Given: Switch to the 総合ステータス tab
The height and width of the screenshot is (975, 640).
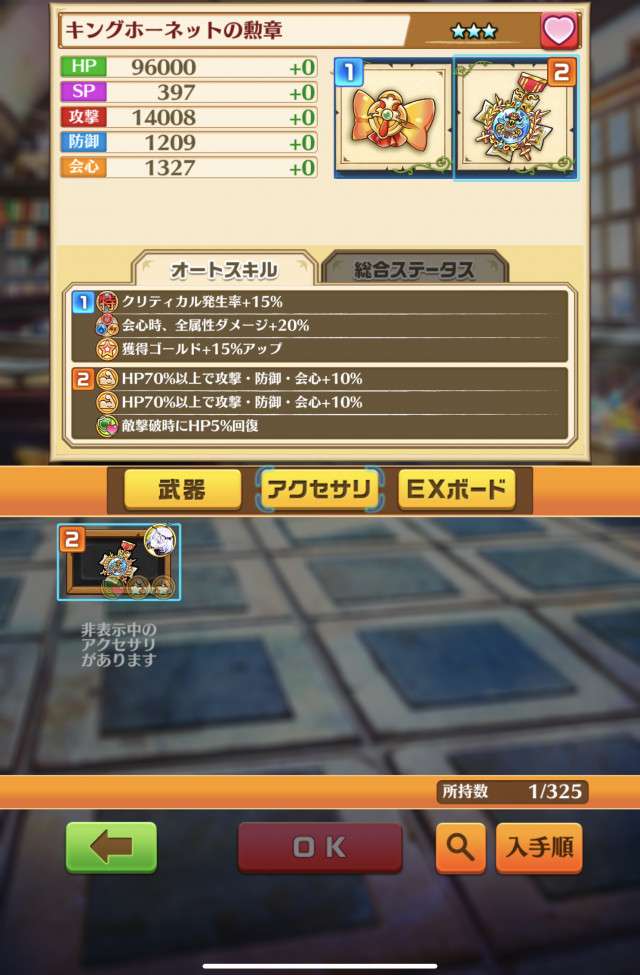Looking at the screenshot, I should coord(414,270).
